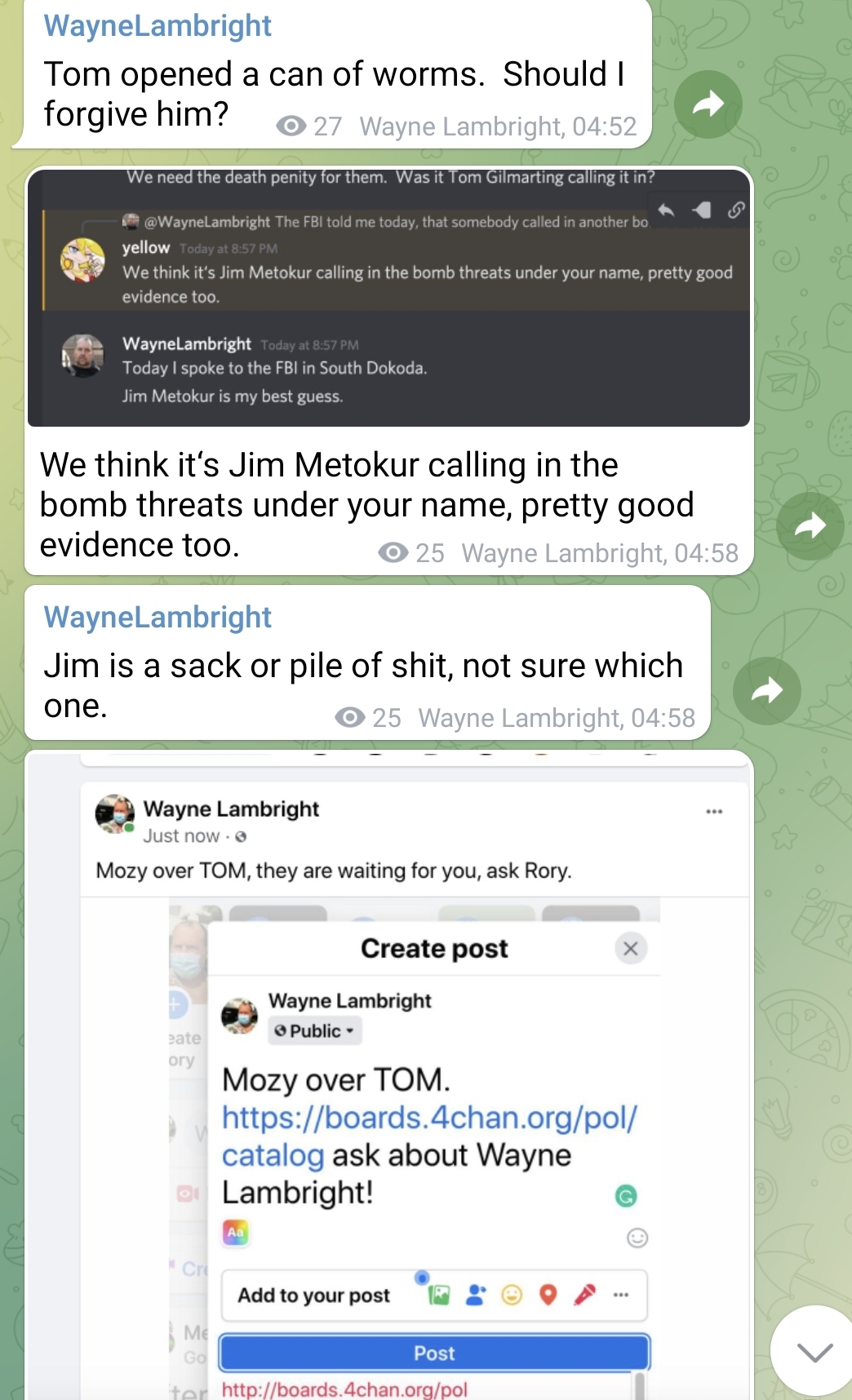852x1400 pixels.
Task: Forward the "Tom opened a can of worms" message
Action: [708, 104]
